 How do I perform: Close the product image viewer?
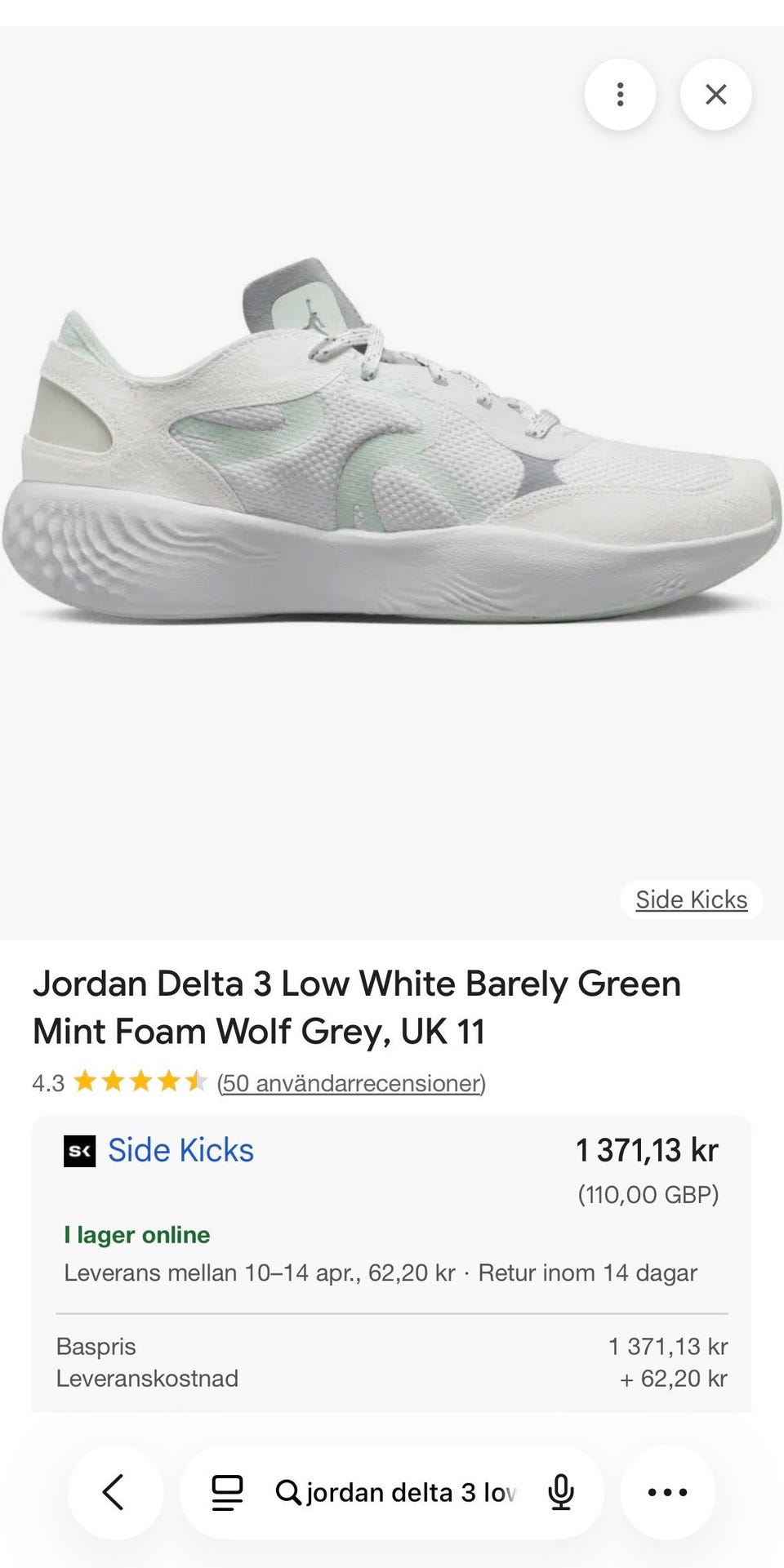pyautogui.click(x=715, y=95)
